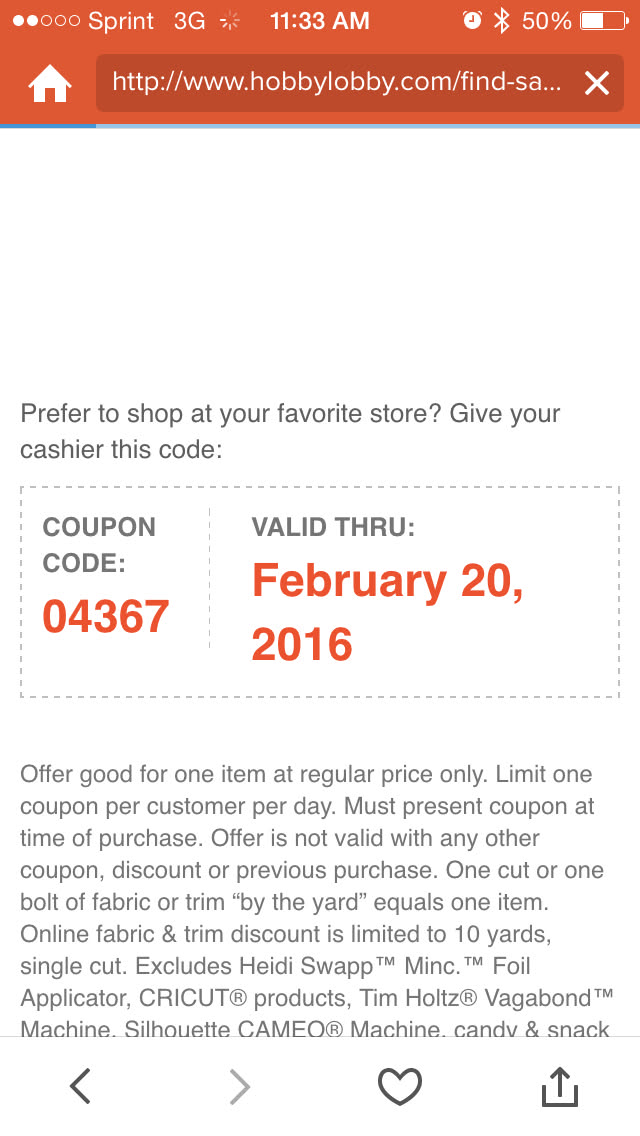This screenshot has width=640, height=1136.
Task: Stop loading the page
Action: click(x=597, y=83)
